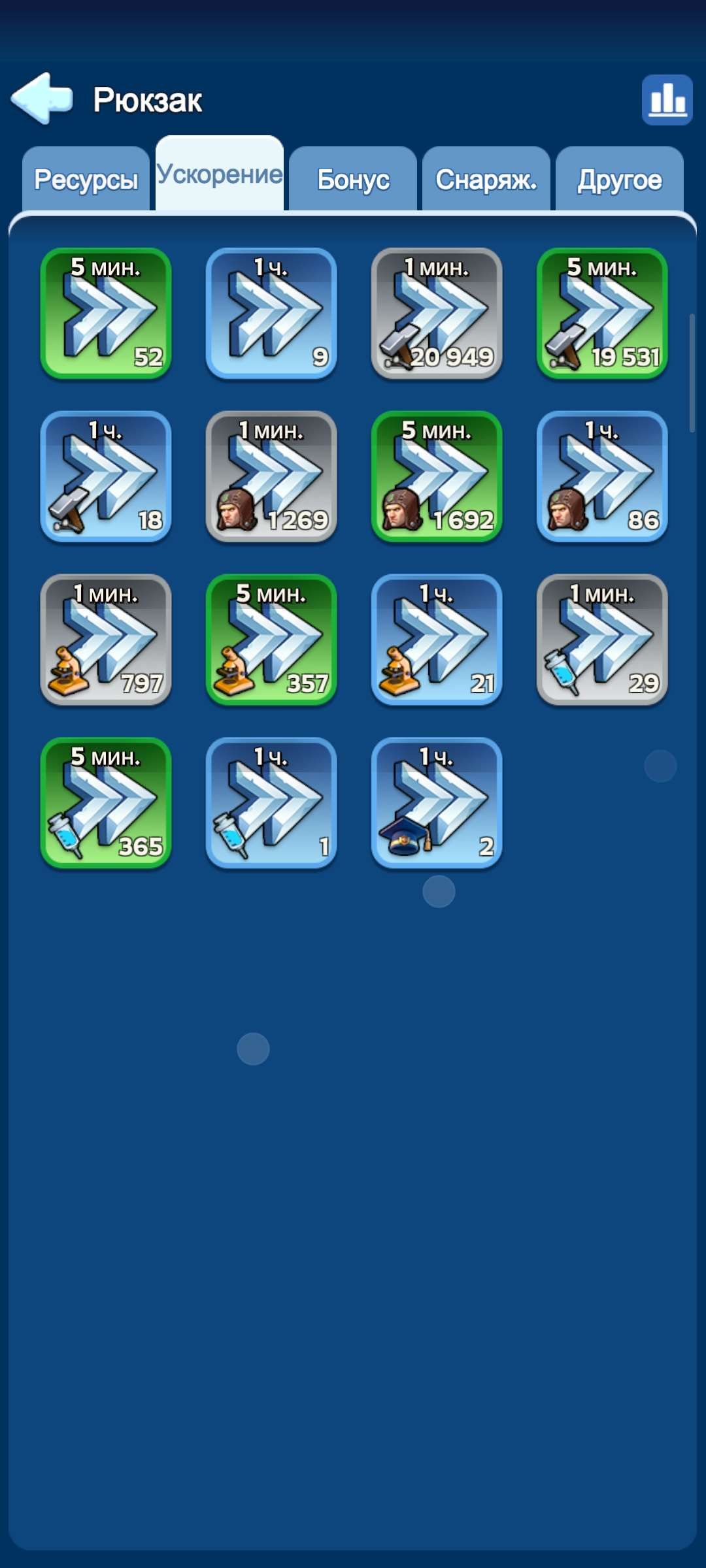This screenshot has height=1568, width=706.
Task: Switch to the Ресурсы tab
Action: point(86,180)
